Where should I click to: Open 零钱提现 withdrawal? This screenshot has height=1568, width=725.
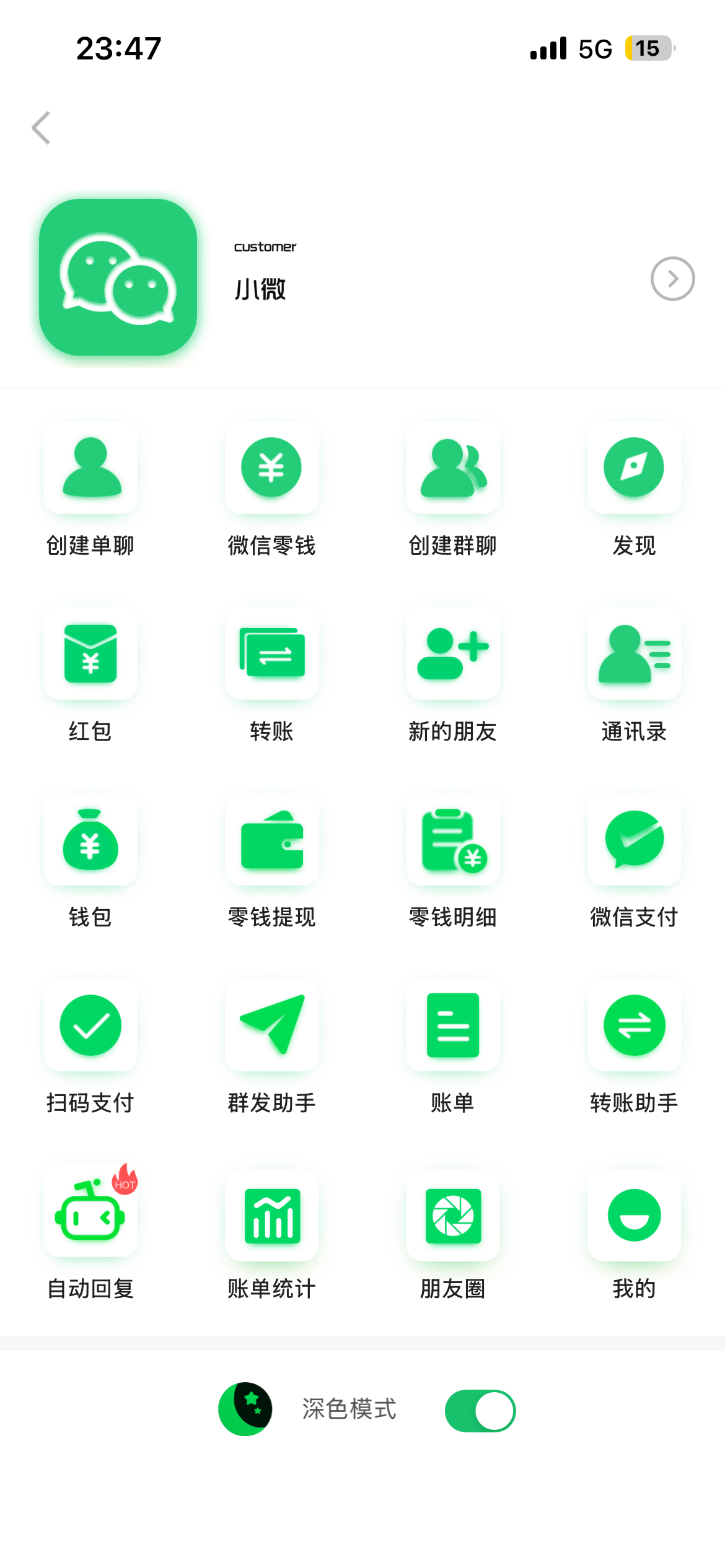(x=272, y=839)
